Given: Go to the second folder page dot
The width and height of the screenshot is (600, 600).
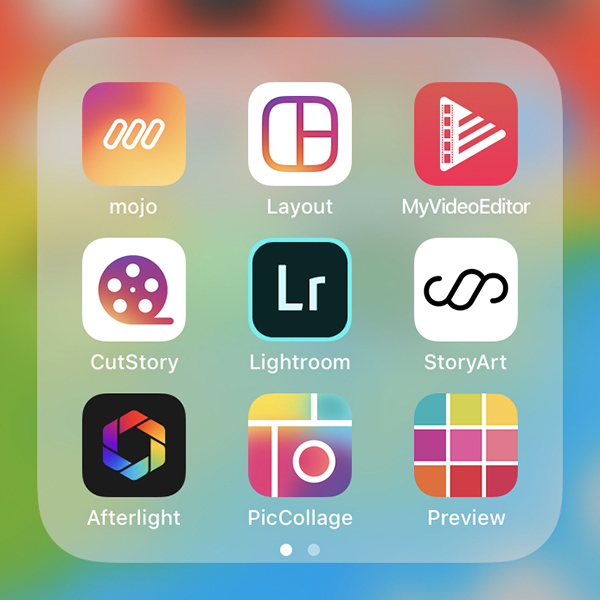Looking at the screenshot, I should point(314,550).
